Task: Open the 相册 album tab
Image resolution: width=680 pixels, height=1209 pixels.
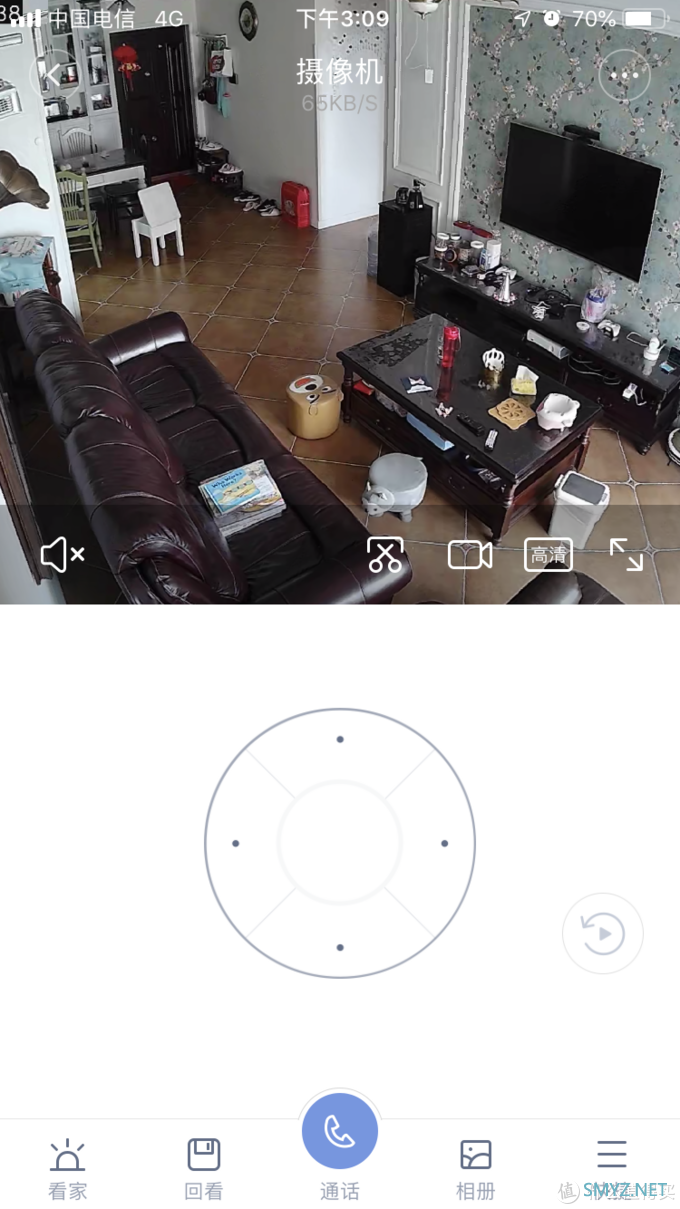Action: 476,1168
